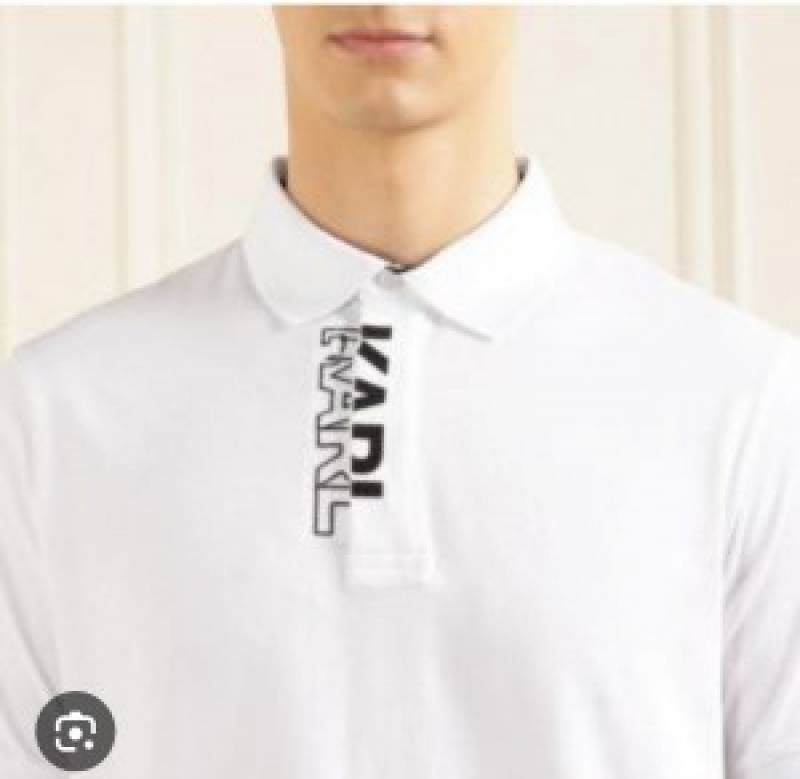The width and height of the screenshot is (800, 779).
Task: Search this image with Google Lens
Action: (74, 732)
